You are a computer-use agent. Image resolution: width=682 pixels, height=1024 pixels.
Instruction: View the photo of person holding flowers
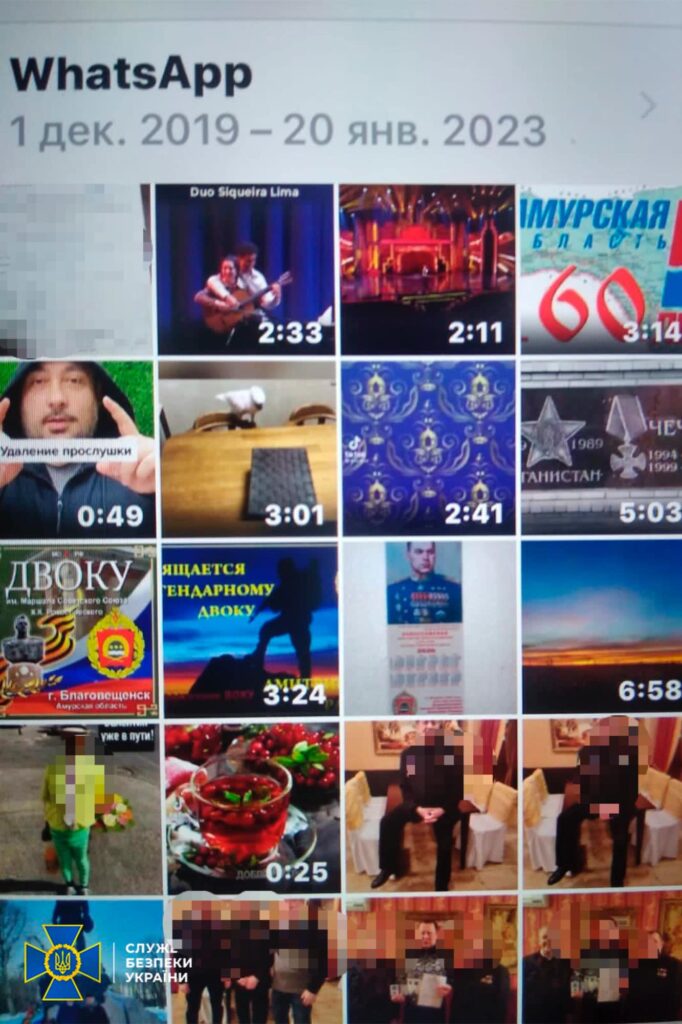coord(78,808)
